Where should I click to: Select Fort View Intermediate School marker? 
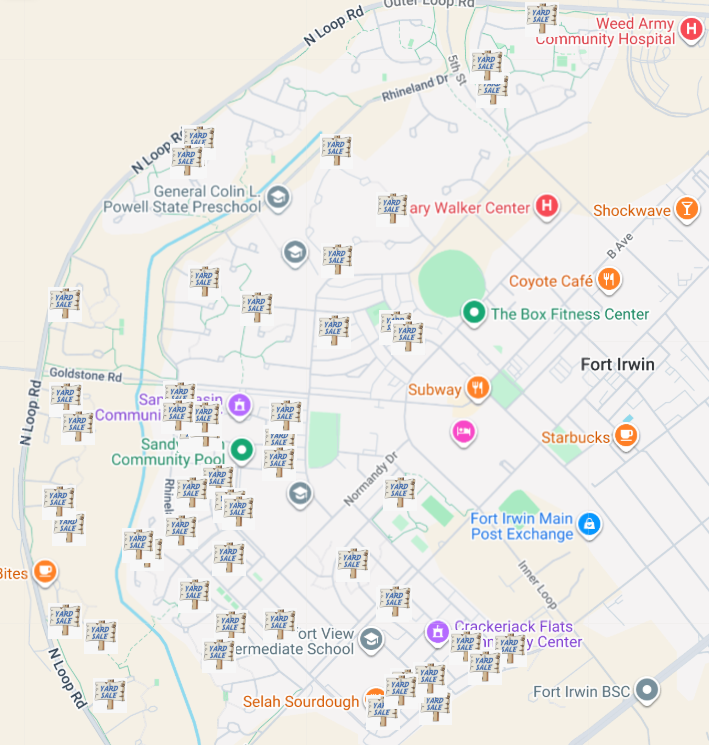point(371,639)
